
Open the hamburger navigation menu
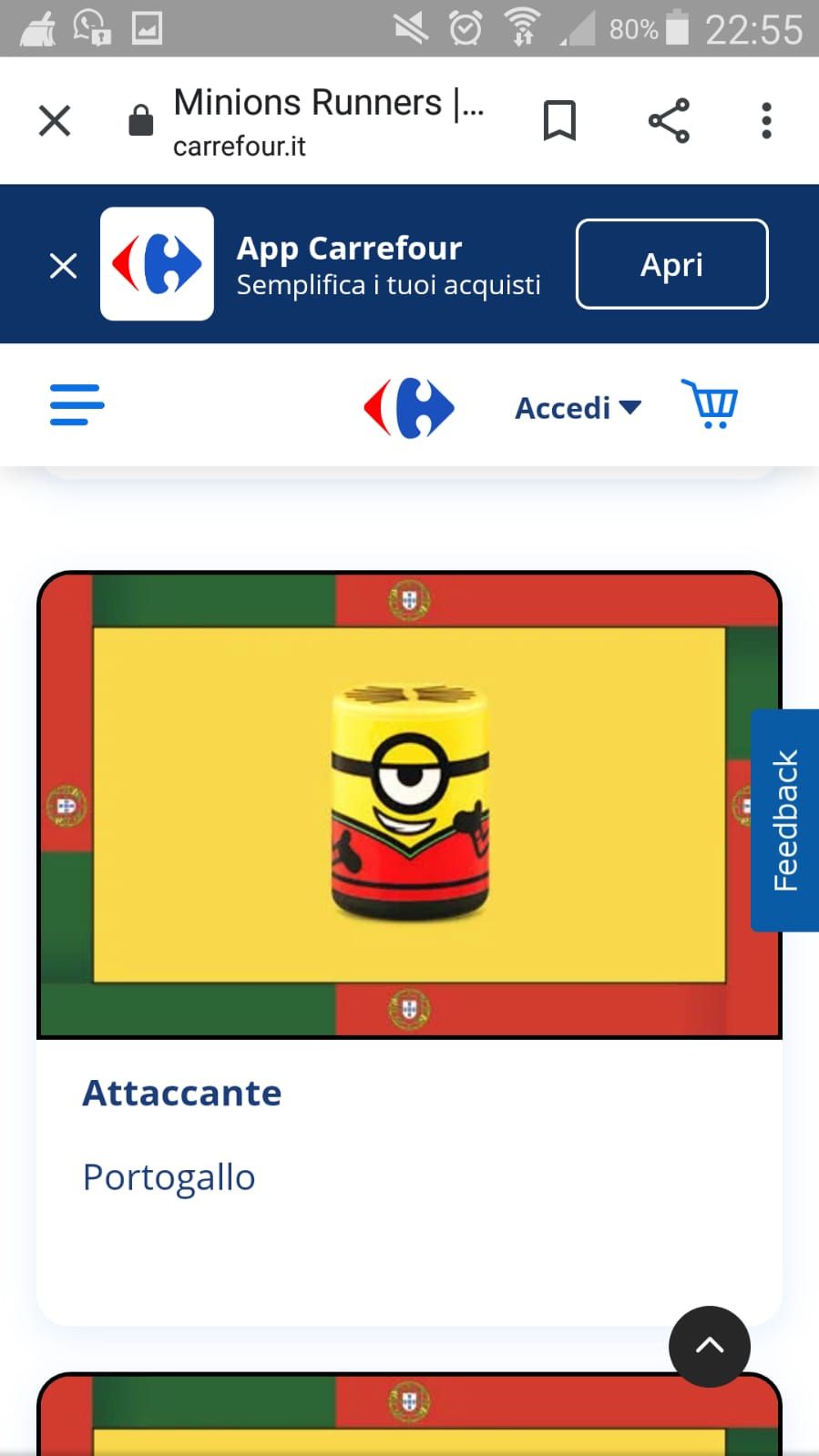point(77,404)
